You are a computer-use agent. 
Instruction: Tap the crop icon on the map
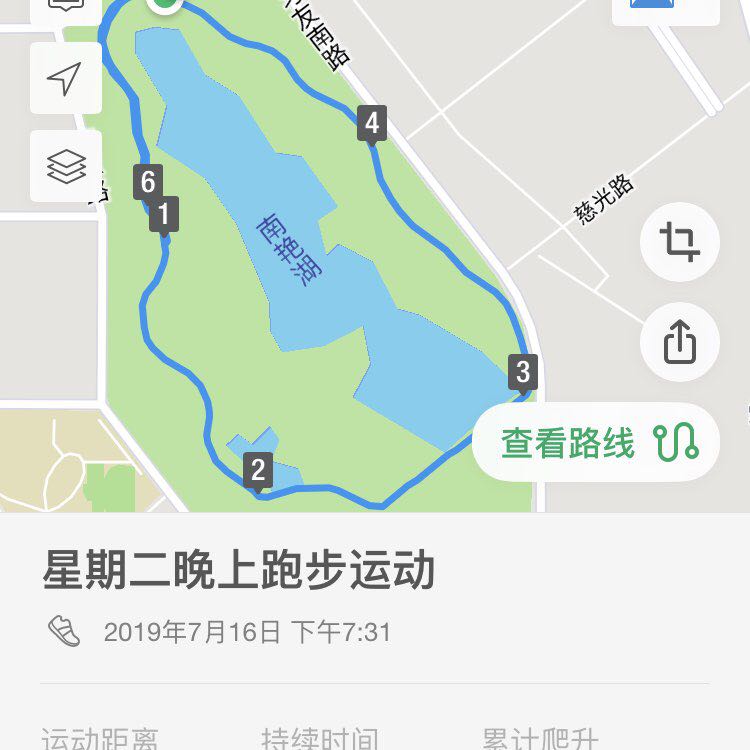click(x=680, y=243)
